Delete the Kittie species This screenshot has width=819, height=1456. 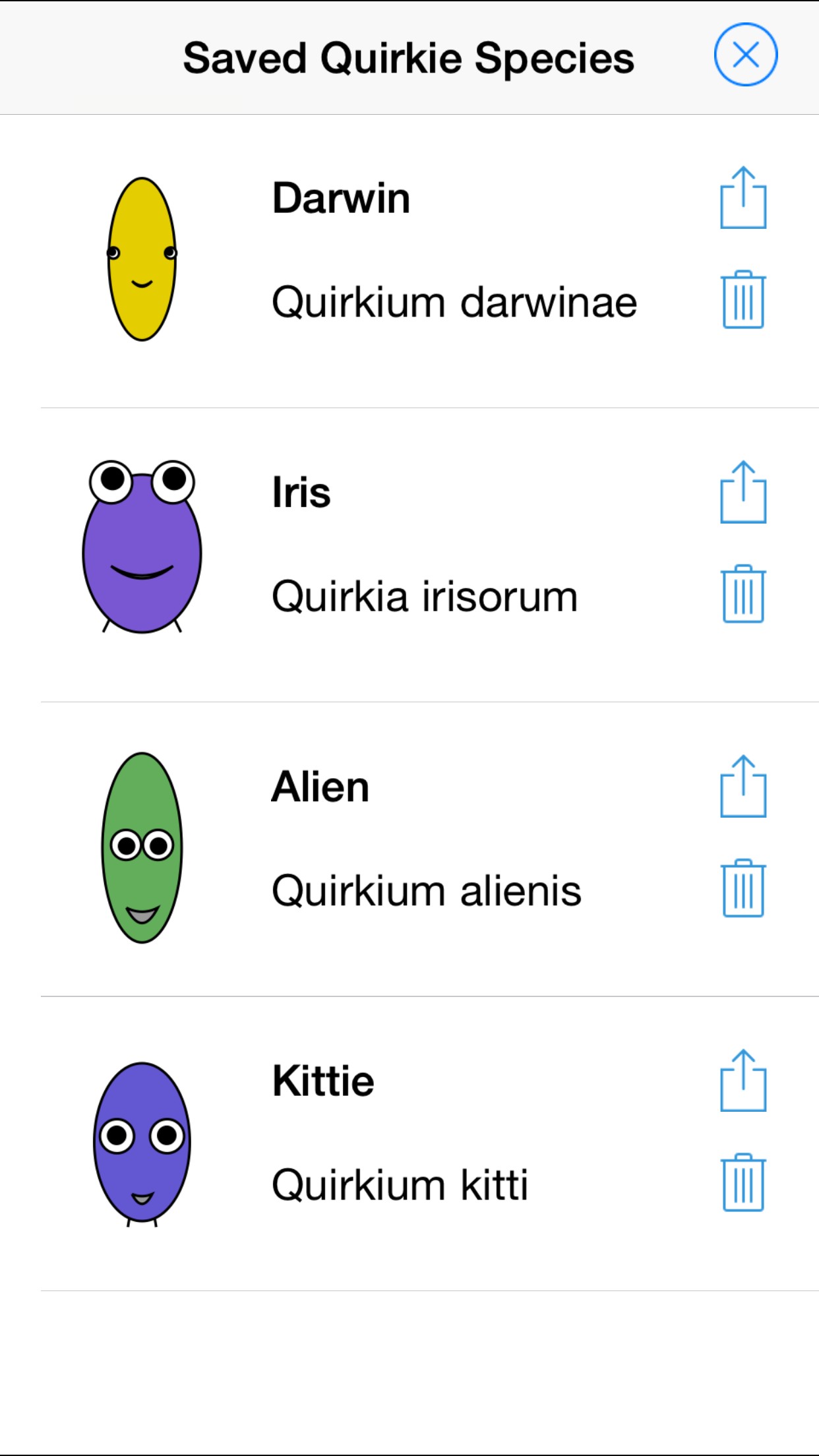pos(743,1183)
